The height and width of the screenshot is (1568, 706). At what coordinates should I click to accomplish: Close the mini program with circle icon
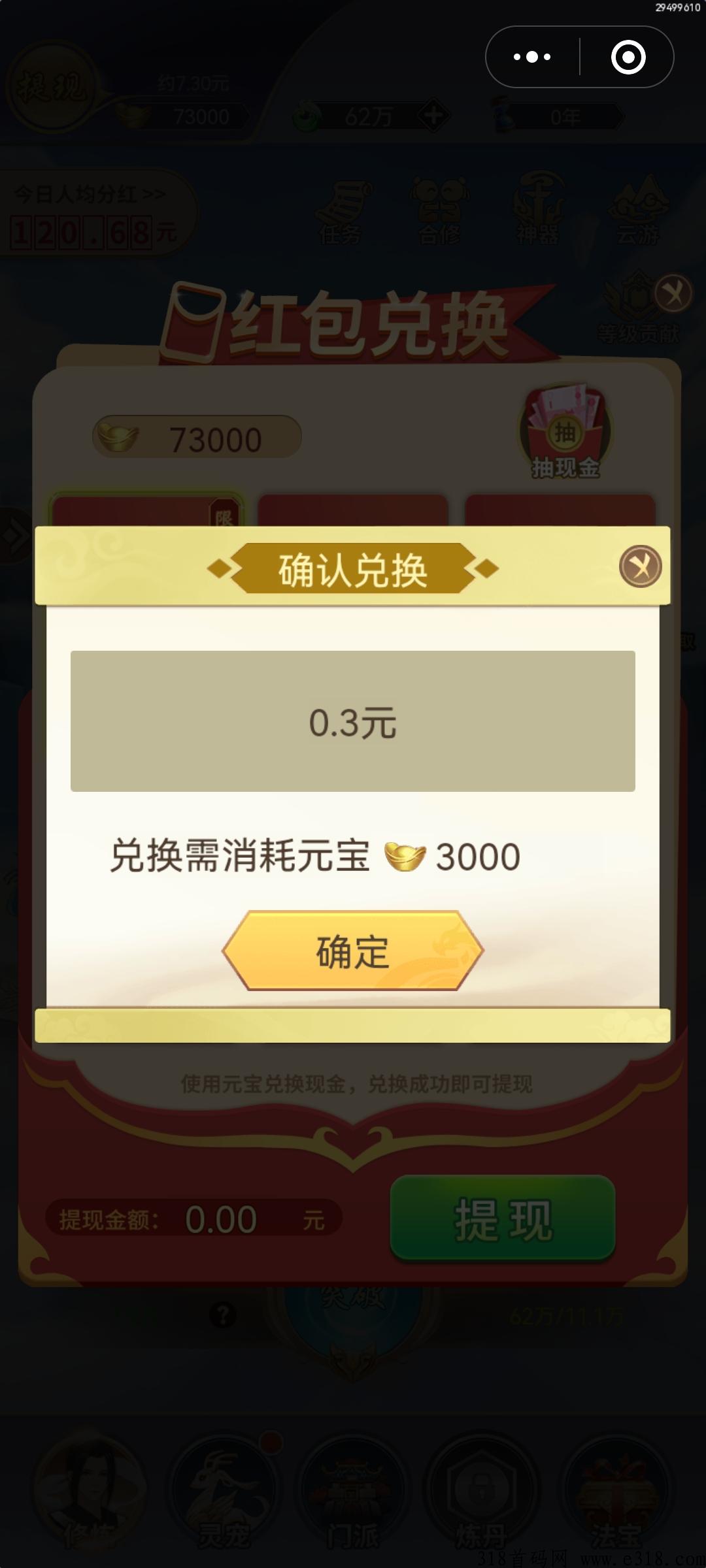point(628,57)
